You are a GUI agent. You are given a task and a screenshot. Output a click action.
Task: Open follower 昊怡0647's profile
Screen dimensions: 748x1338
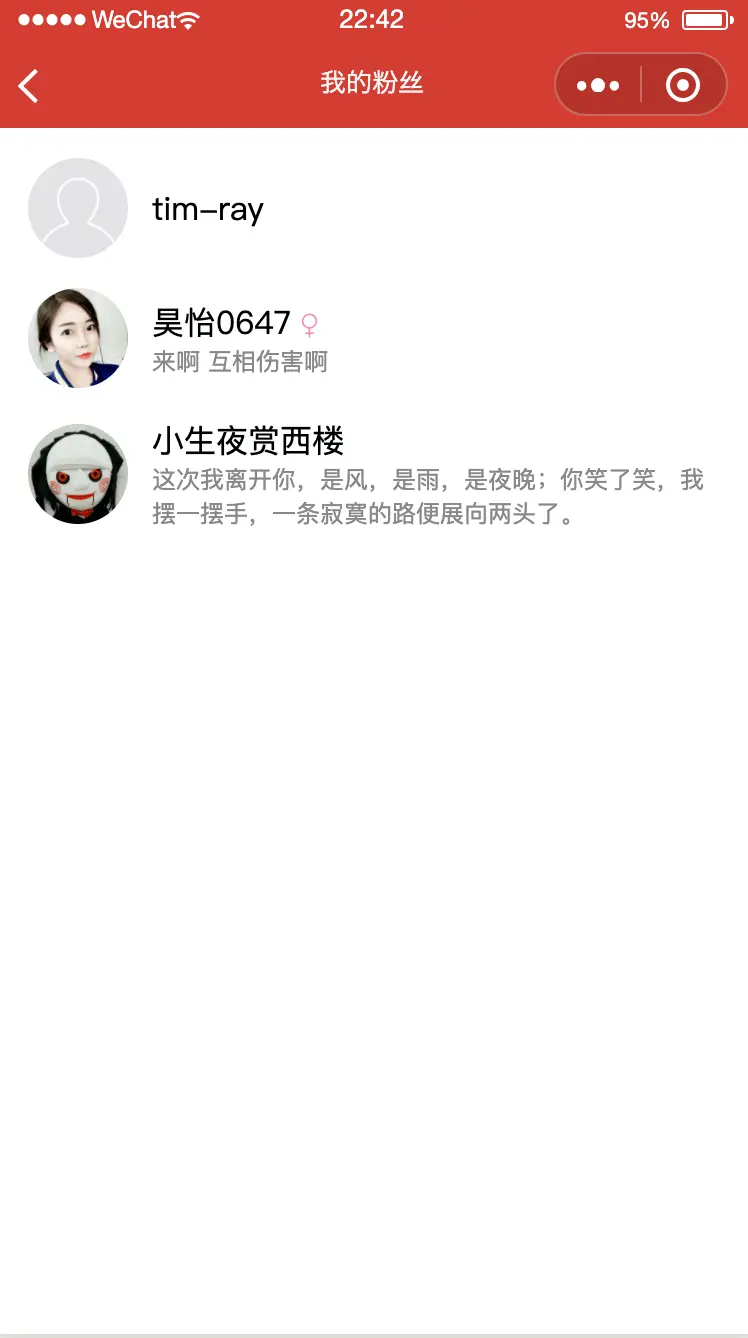tap(374, 338)
